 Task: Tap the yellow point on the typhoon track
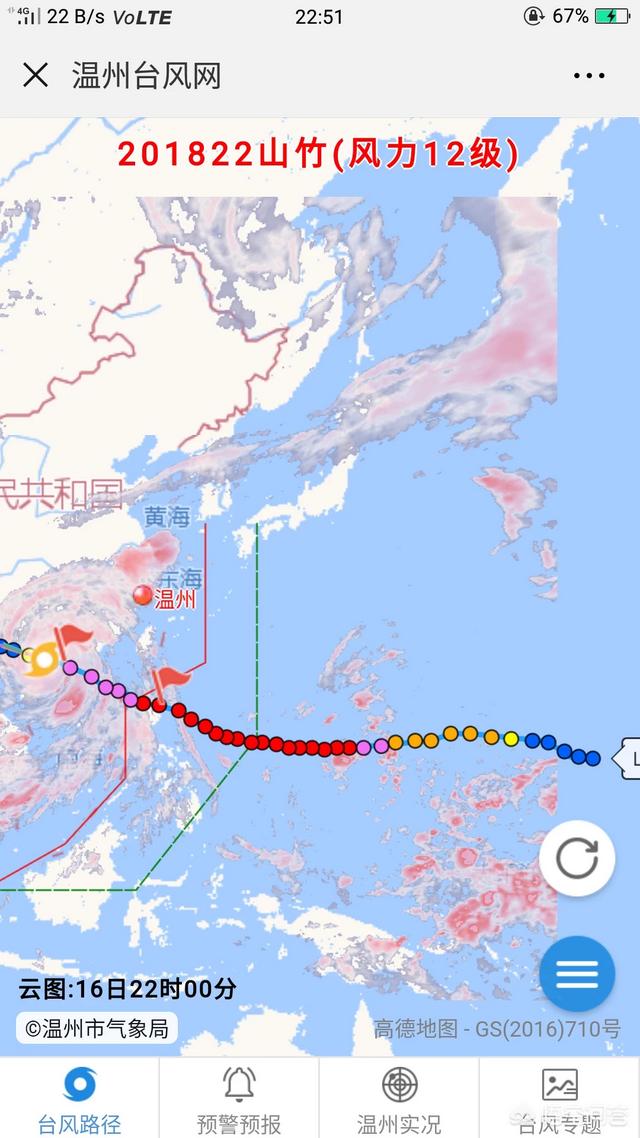point(511,739)
